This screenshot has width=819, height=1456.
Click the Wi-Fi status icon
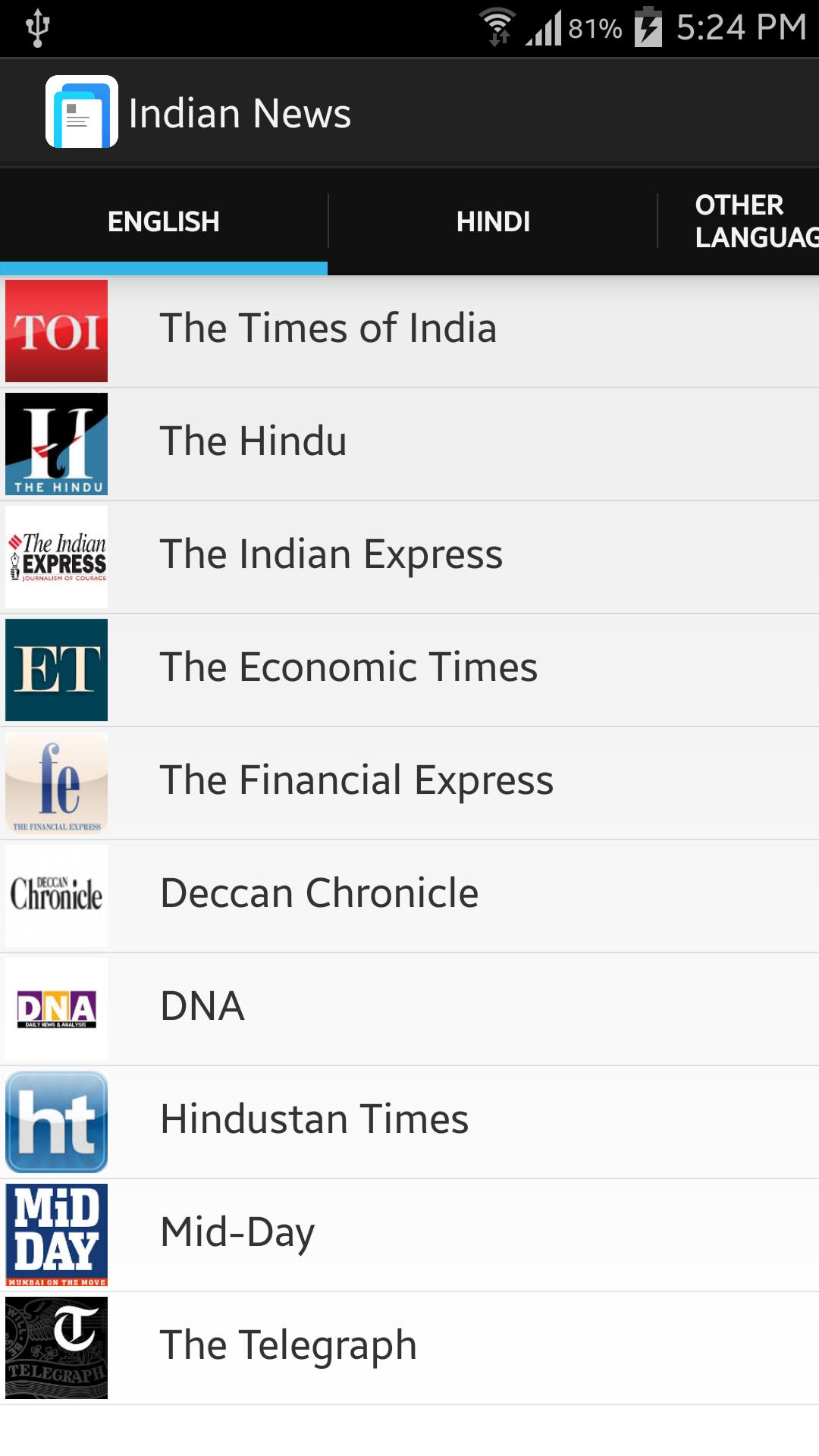(498, 25)
